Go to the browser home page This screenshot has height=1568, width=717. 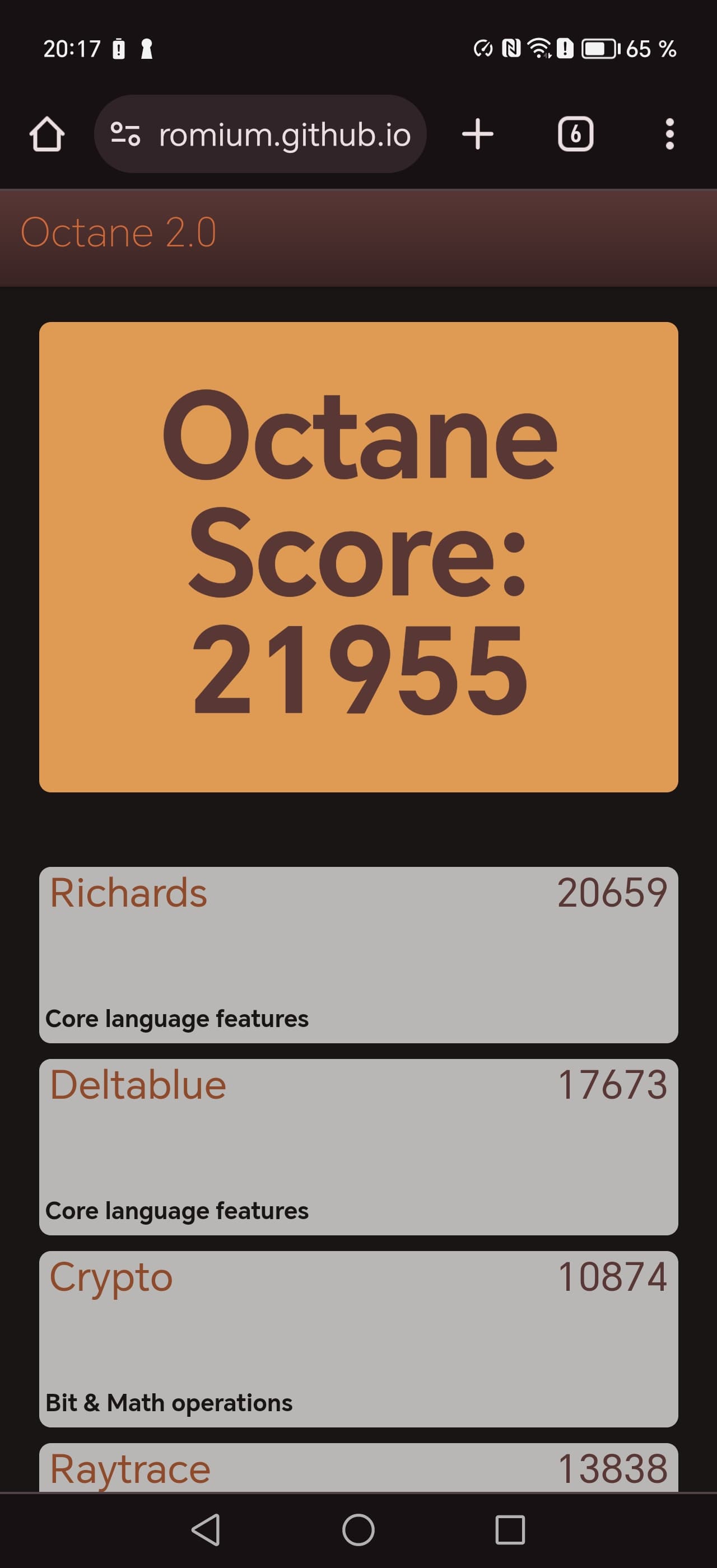[x=47, y=134]
